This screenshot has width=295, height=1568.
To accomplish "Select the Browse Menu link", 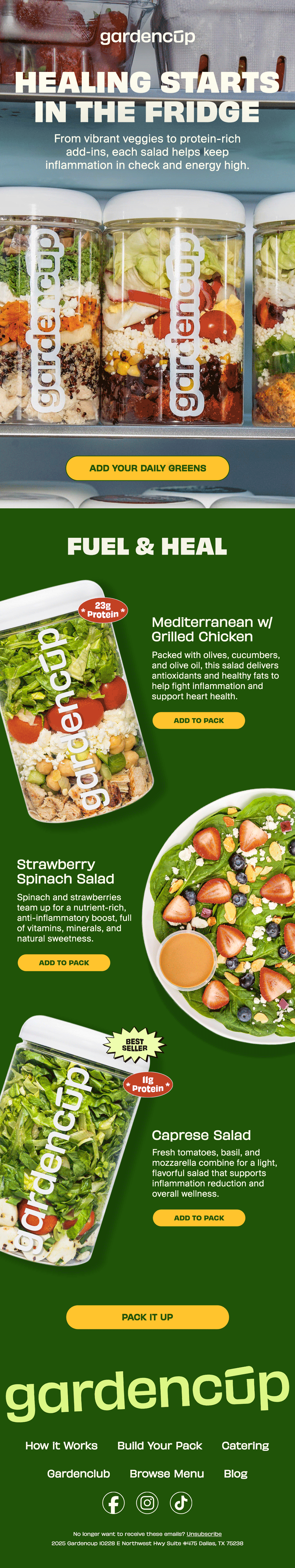I will coord(167,1473).
